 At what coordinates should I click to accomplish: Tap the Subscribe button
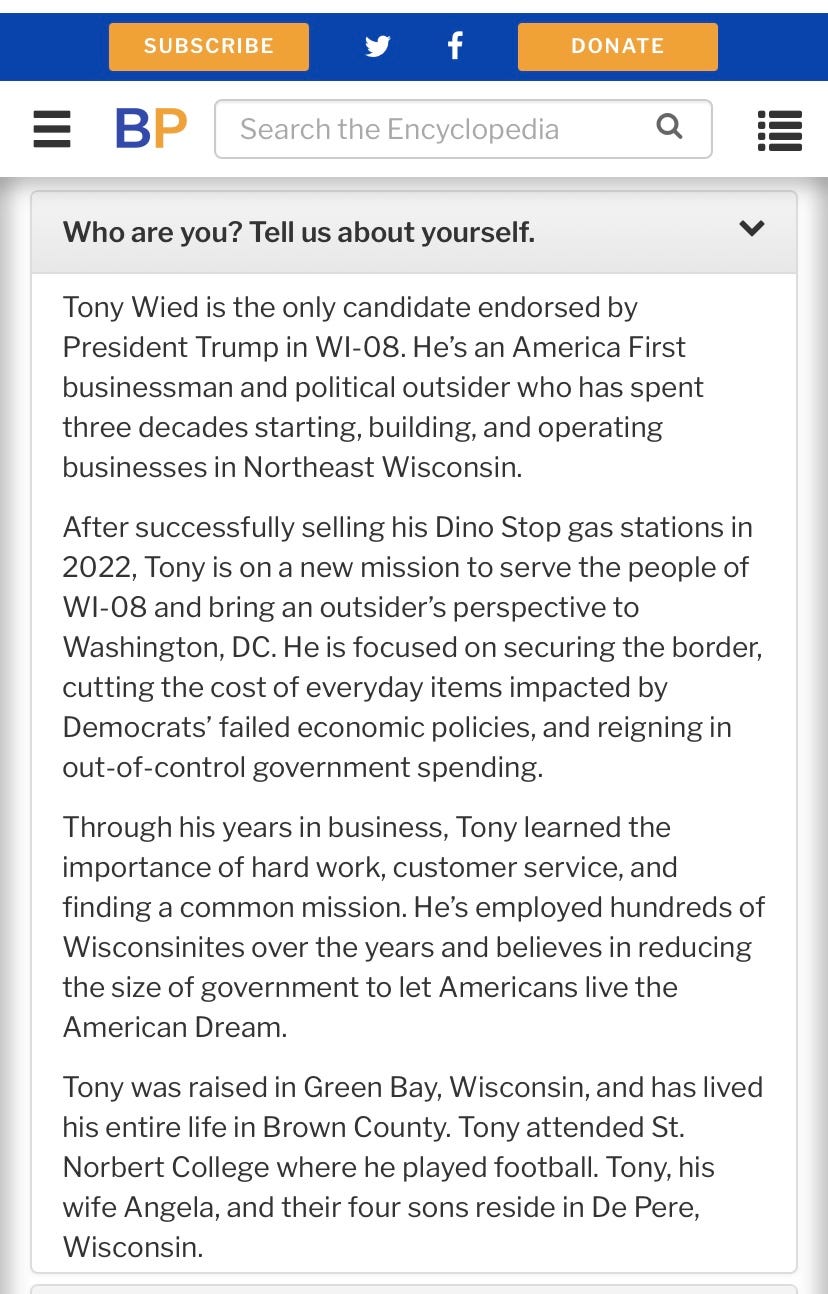[x=208, y=46]
